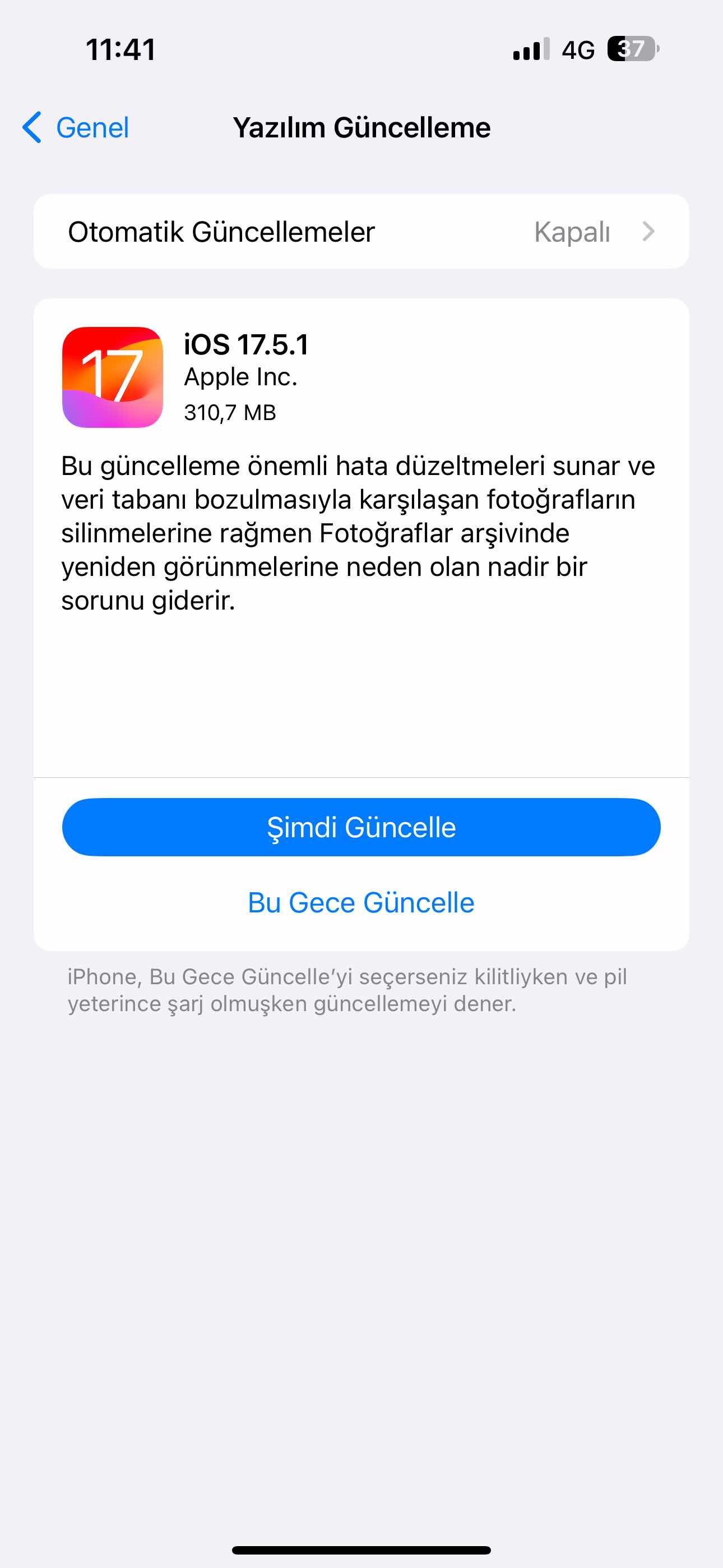Tap the Yazılım Güncelleme title
The image size is (723, 1568).
point(361,128)
